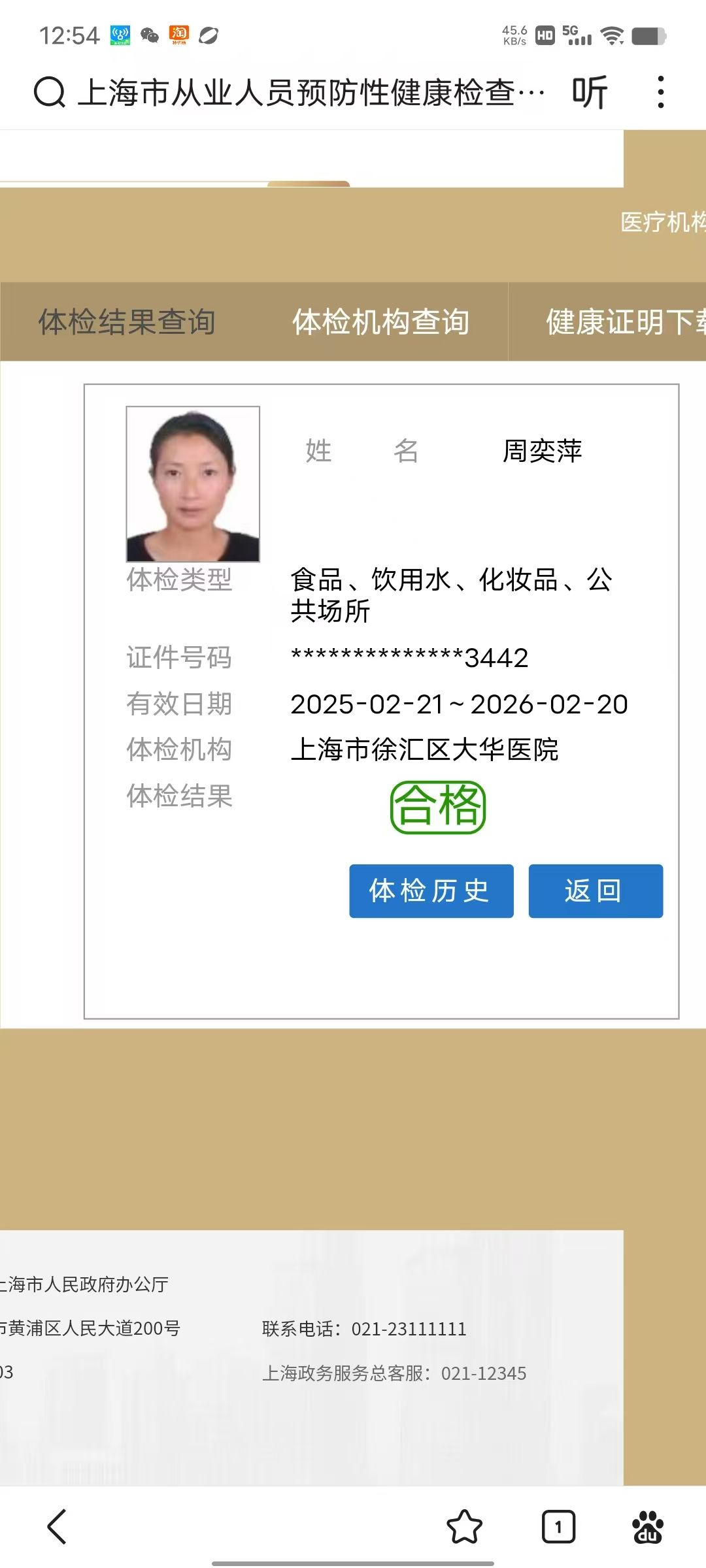Open the browser overflow menu

(661, 92)
